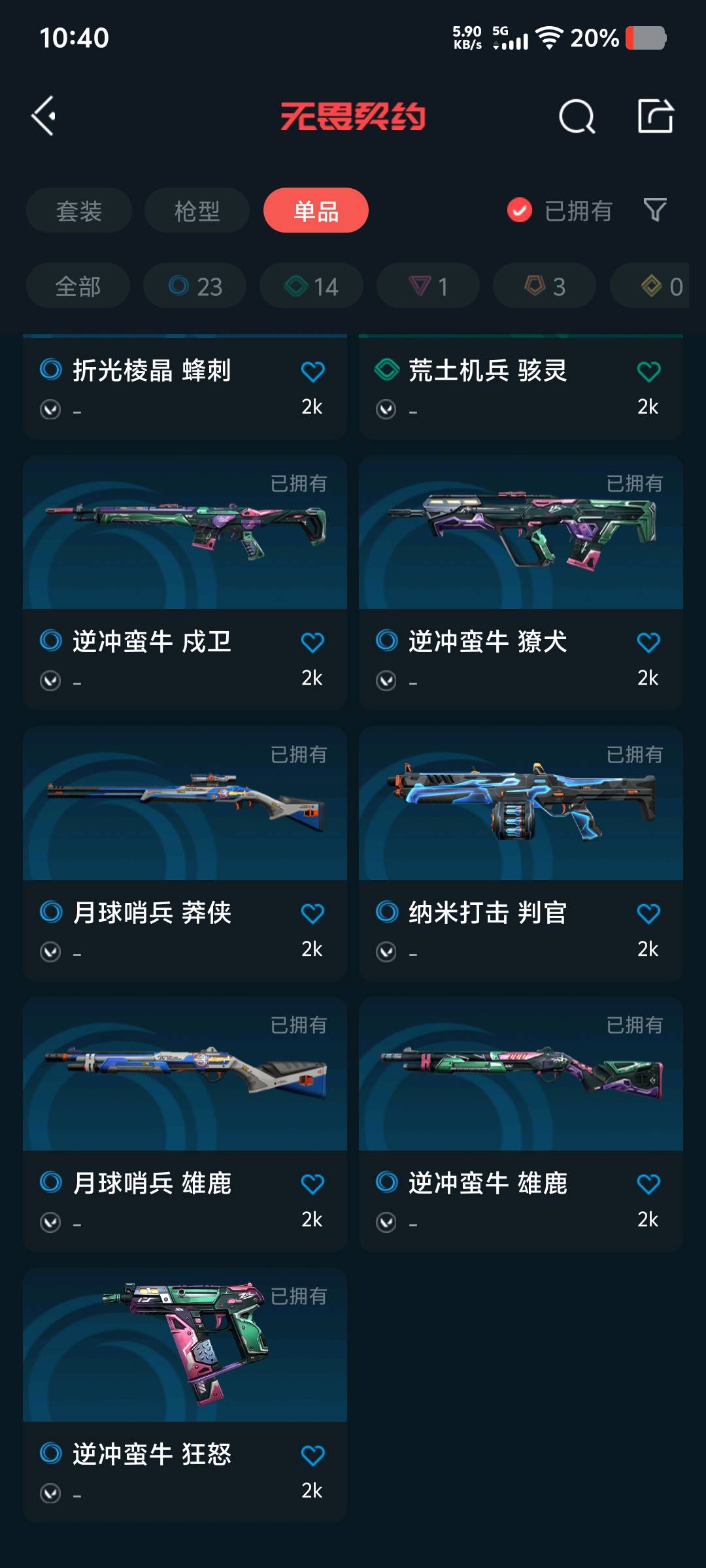
Task: Filter by the blue tier chip showing 23
Action: coord(195,286)
